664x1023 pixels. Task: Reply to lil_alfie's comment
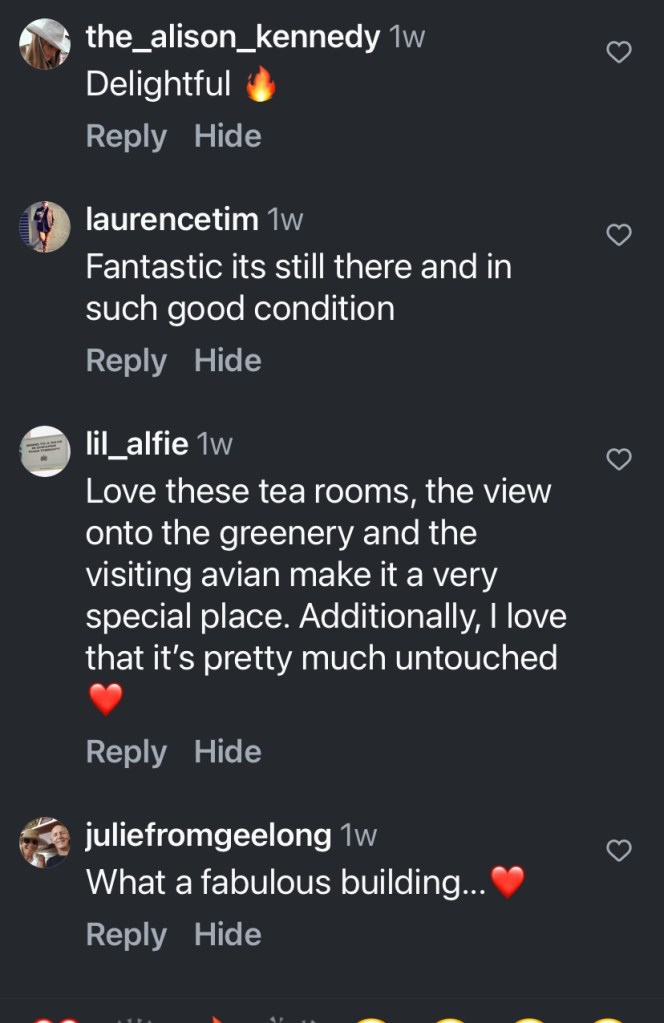tap(126, 751)
